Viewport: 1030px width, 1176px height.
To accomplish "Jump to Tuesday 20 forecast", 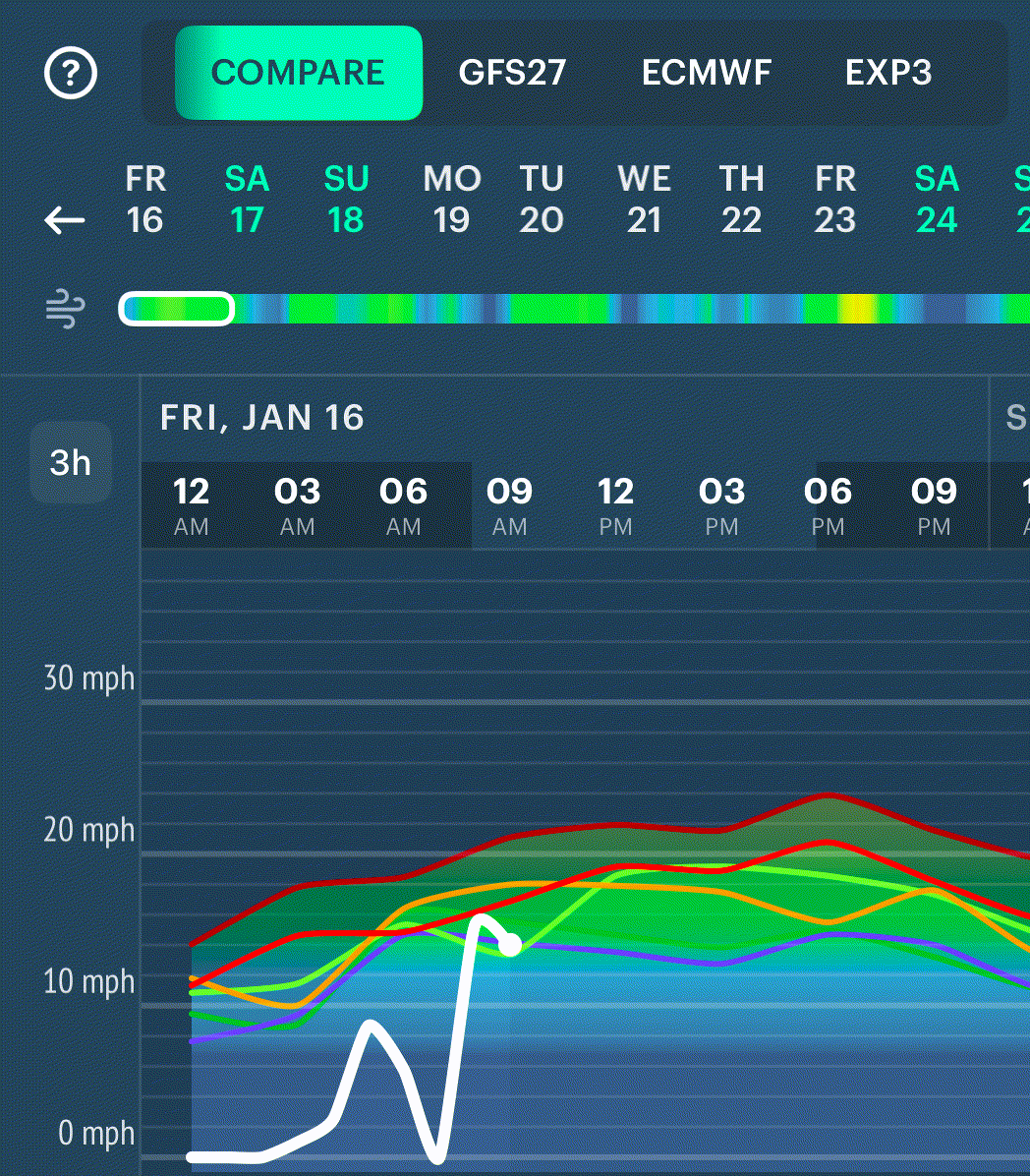I will [542, 200].
